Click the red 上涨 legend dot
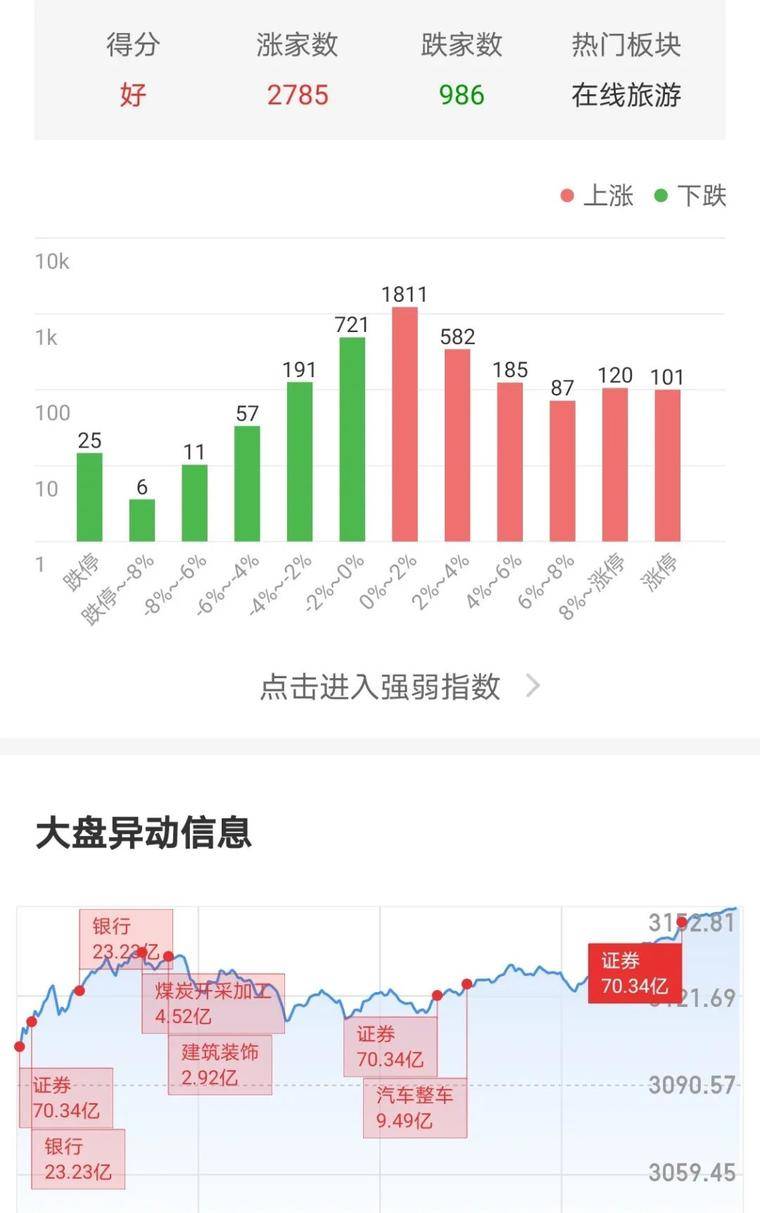 point(565,197)
